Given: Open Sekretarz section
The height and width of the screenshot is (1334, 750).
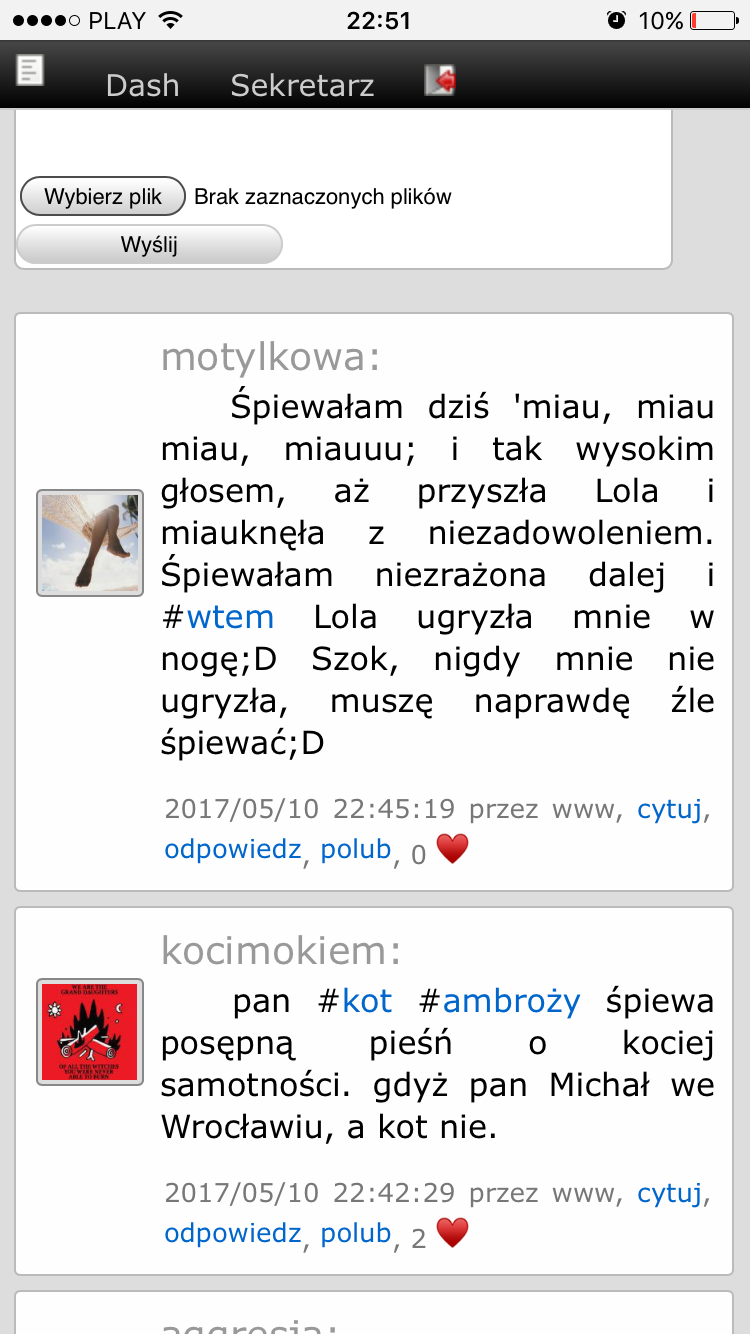Looking at the screenshot, I should click(x=302, y=86).
